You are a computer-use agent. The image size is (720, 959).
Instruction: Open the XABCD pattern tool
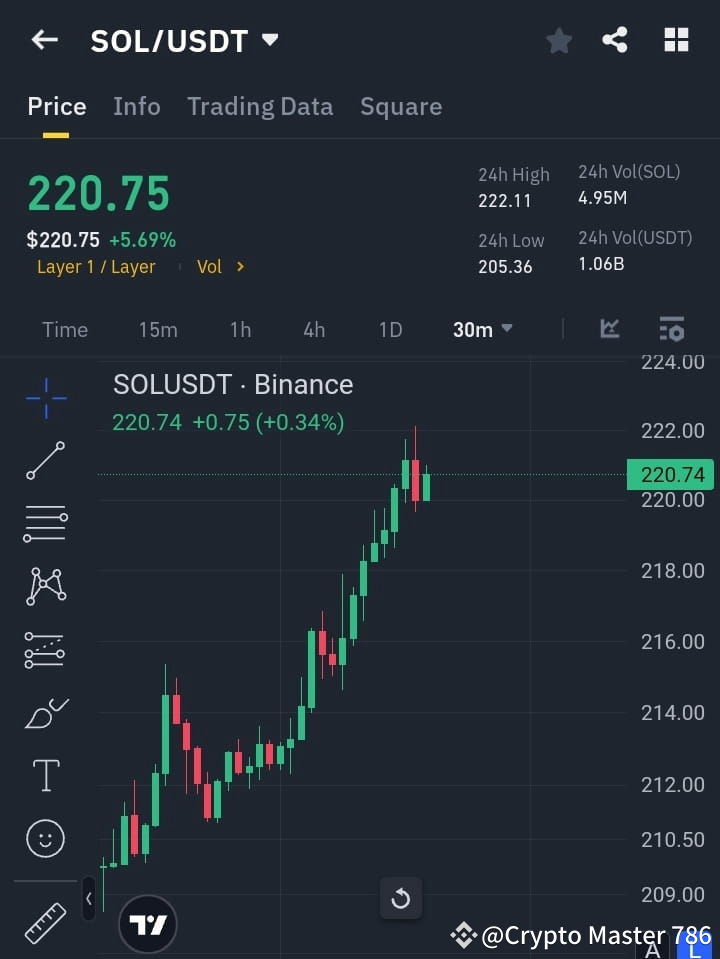pos(45,587)
